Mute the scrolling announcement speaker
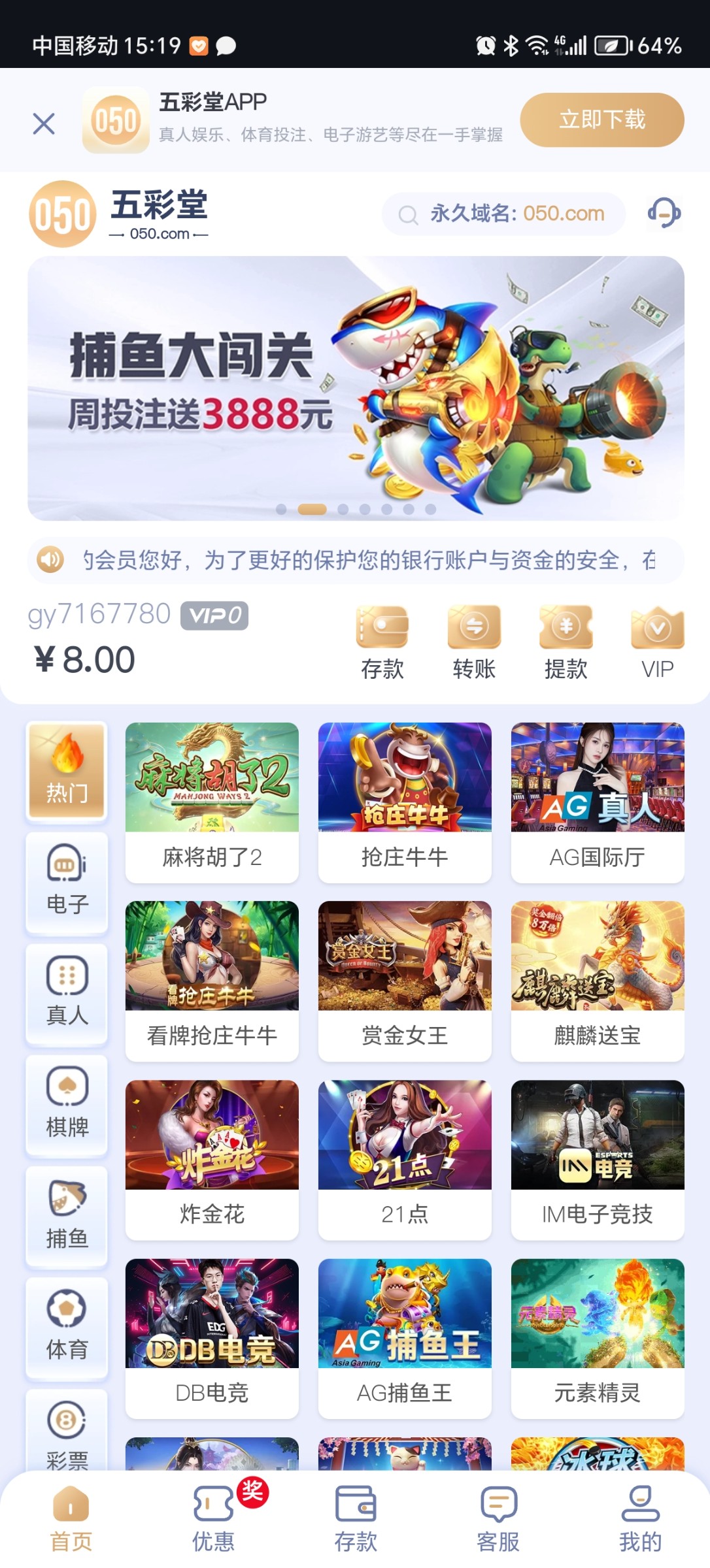710x1568 pixels. 50,559
